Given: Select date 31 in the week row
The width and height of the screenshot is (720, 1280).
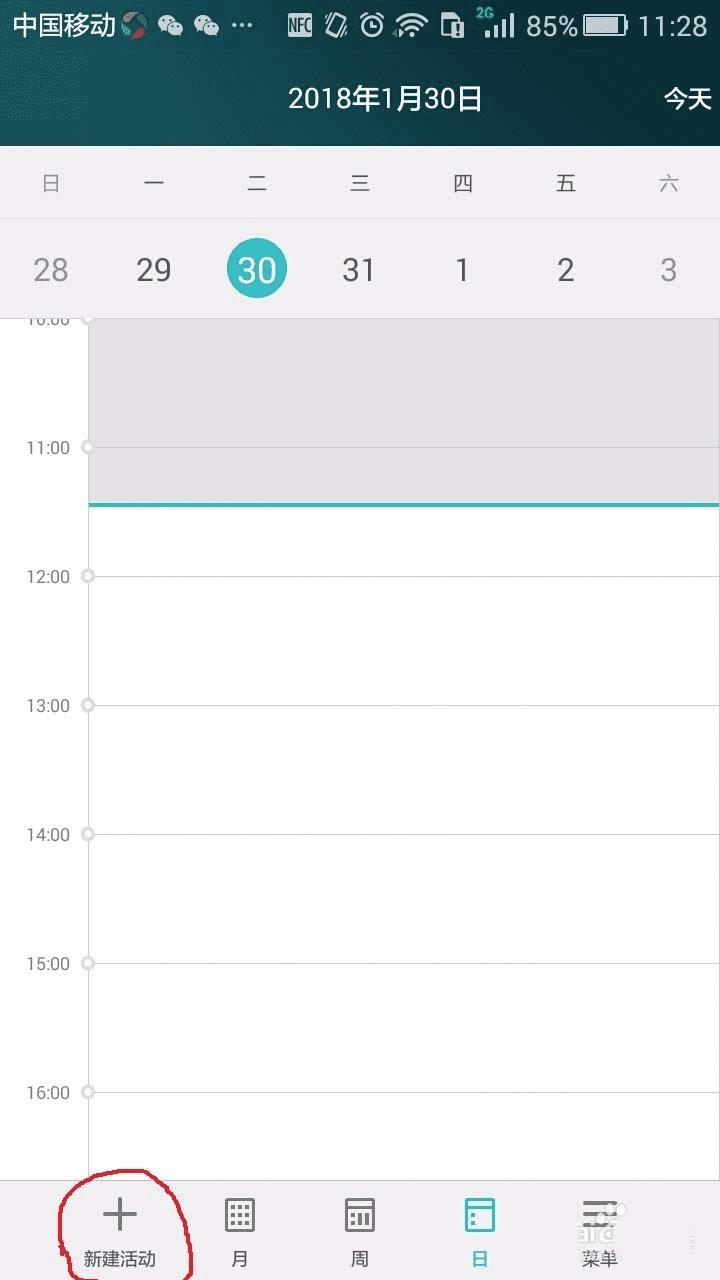Looking at the screenshot, I should pos(359,270).
